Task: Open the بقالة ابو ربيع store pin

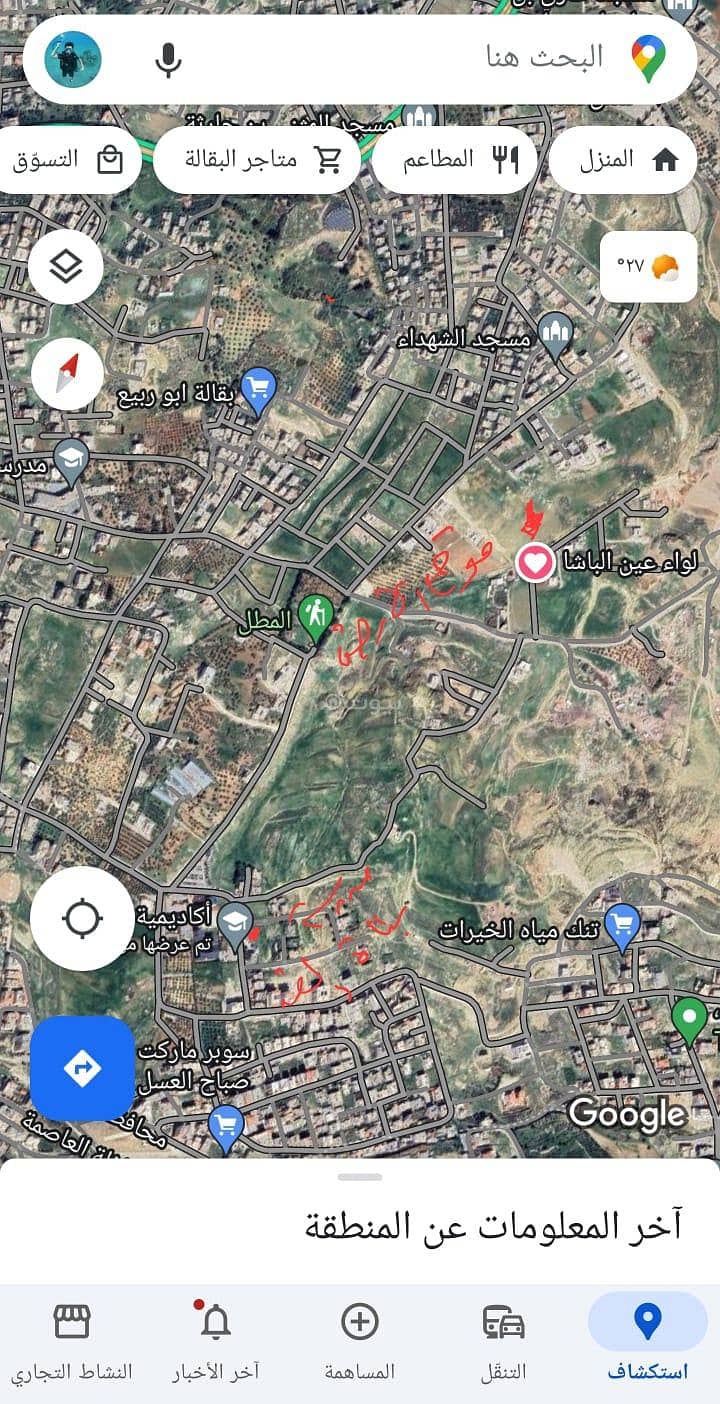Action: pyautogui.click(x=259, y=390)
